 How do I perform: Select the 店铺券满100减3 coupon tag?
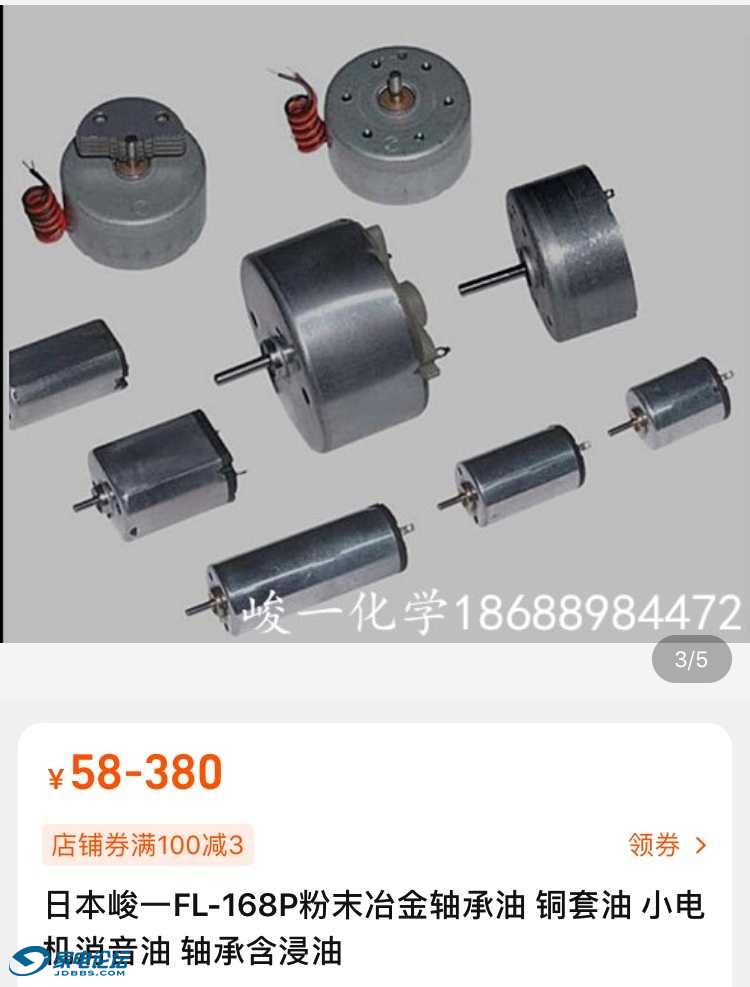pos(148,845)
